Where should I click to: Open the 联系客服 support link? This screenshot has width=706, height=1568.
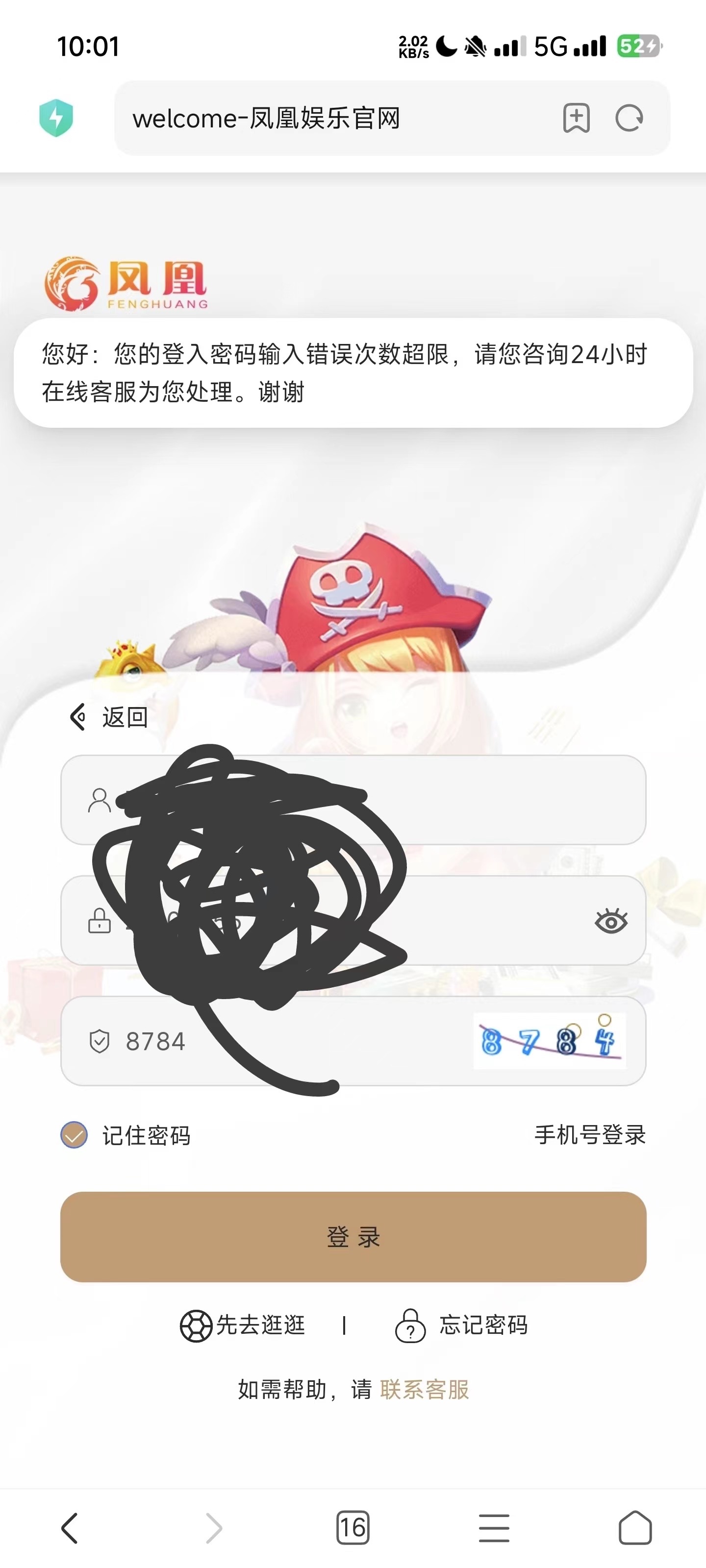coord(425,1390)
